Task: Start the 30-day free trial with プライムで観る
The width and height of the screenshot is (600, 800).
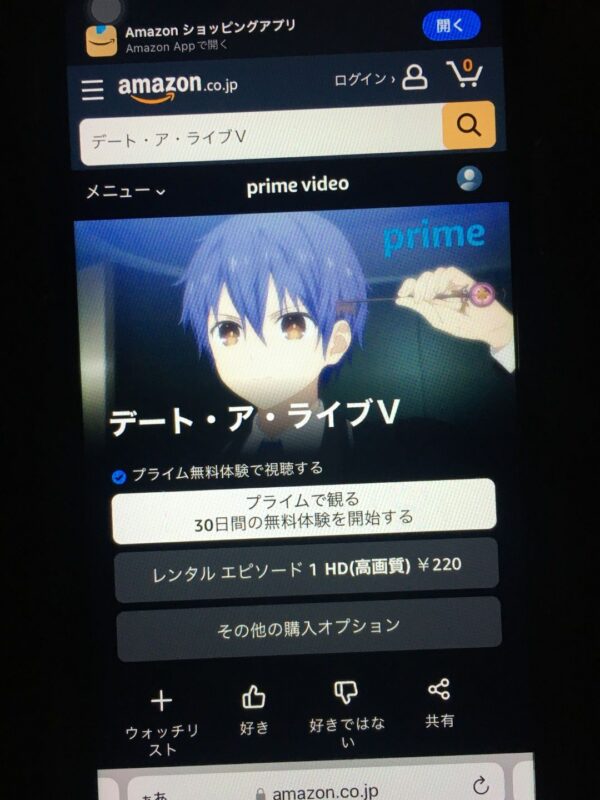Action: click(x=304, y=509)
